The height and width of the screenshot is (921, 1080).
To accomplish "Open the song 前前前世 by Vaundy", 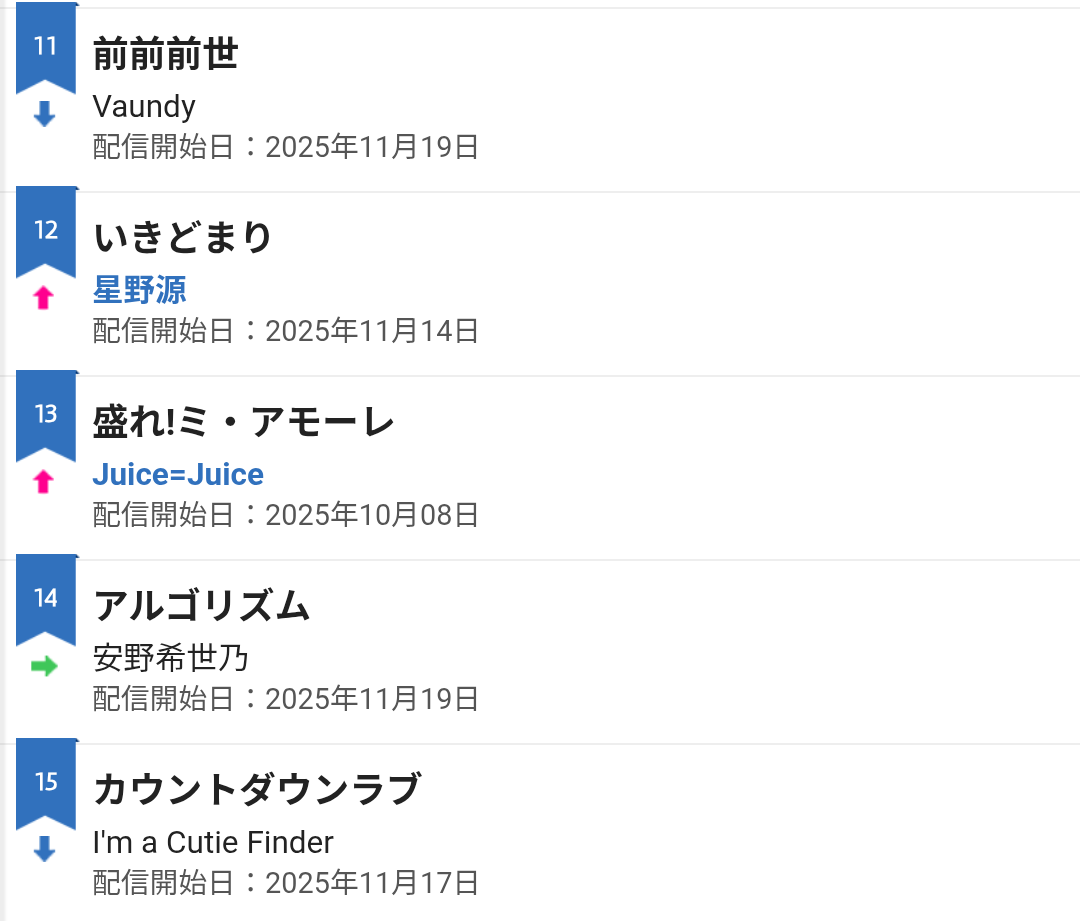I will point(165,55).
